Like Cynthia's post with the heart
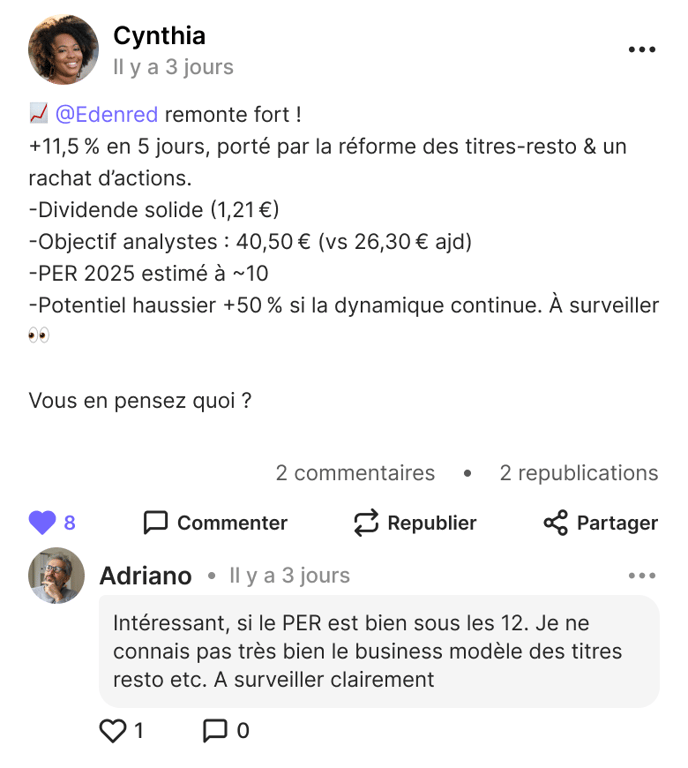 coord(43,522)
